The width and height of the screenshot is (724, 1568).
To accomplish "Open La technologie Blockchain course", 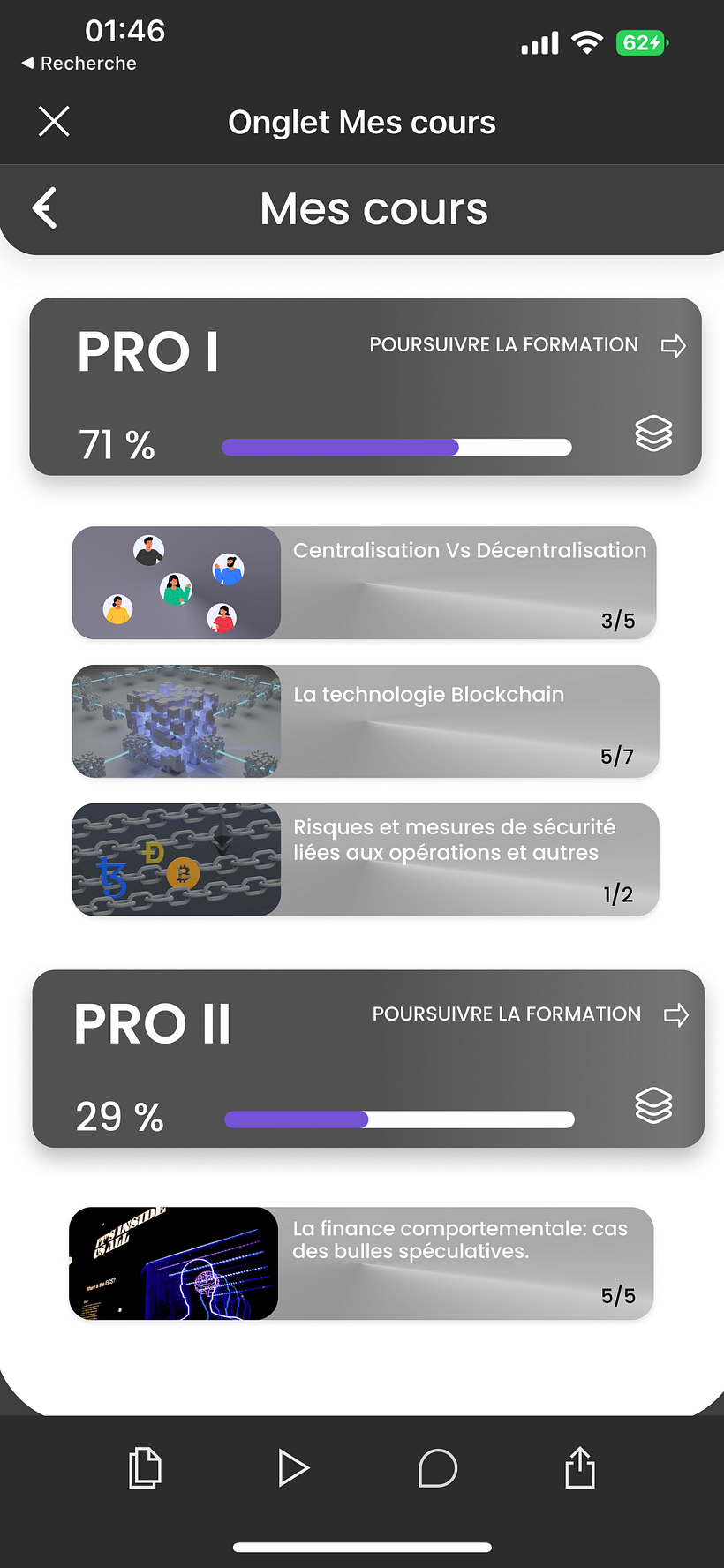I will (x=365, y=721).
